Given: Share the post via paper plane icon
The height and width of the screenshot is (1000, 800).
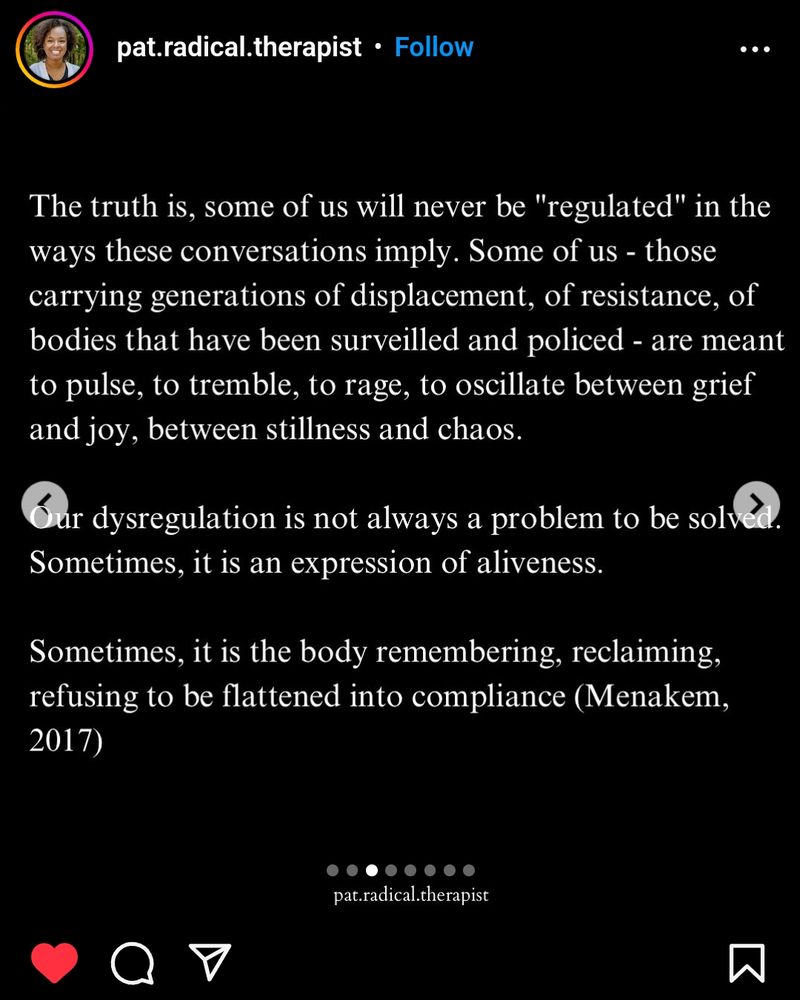Looking at the screenshot, I should 210,962.
